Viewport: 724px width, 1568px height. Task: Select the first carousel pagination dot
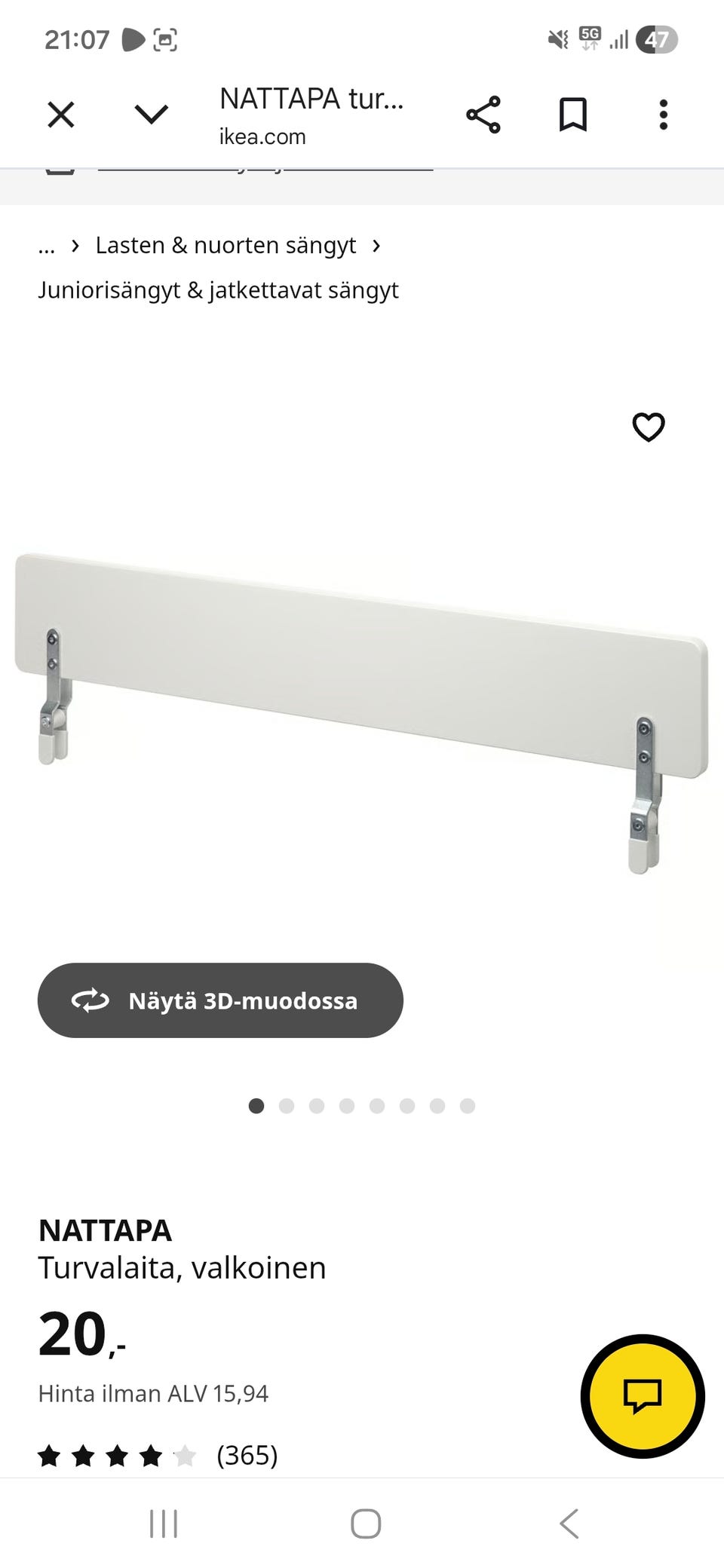click(x=256, y=1106)
